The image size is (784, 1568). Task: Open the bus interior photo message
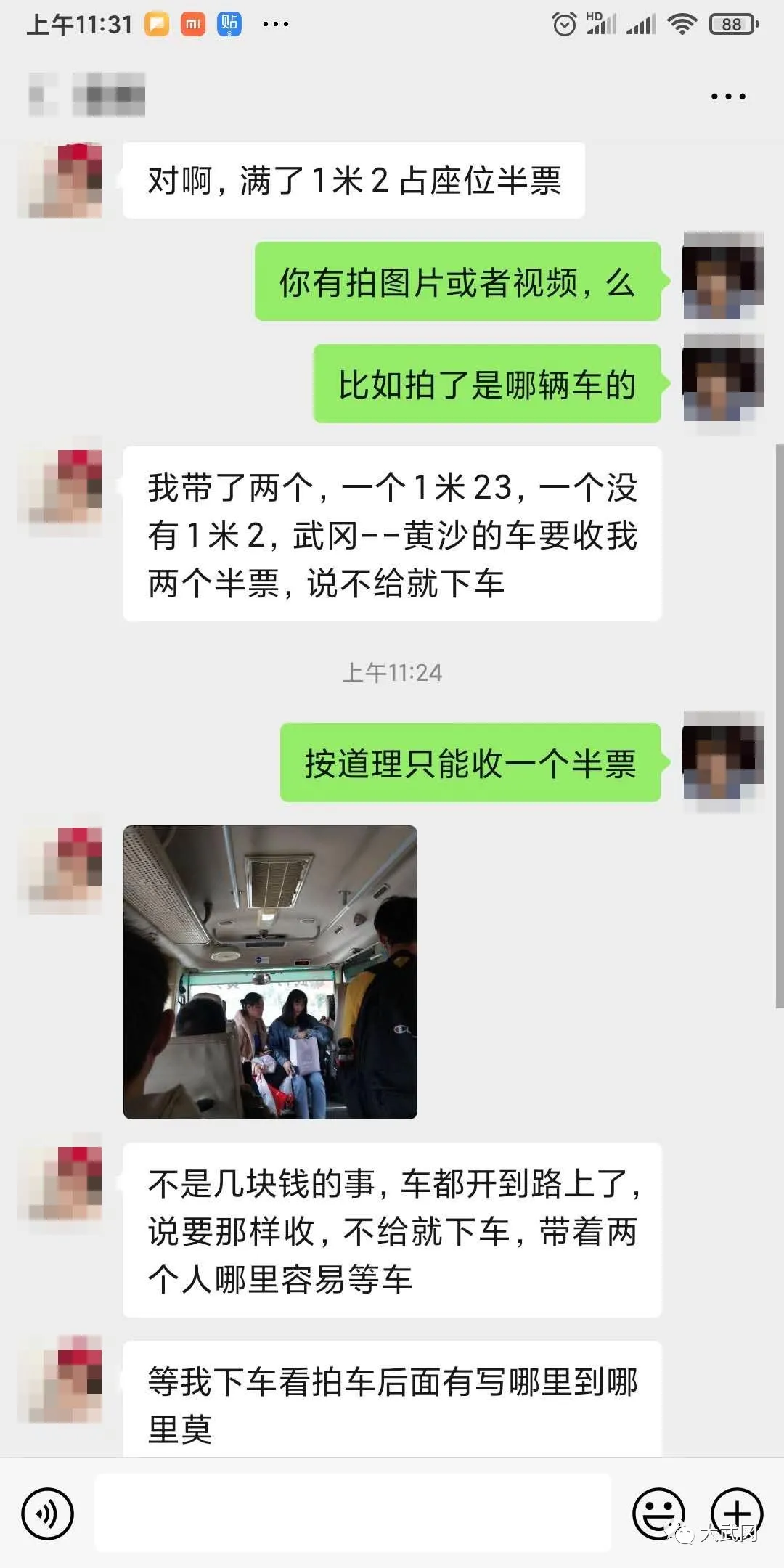tap(270, 972)
